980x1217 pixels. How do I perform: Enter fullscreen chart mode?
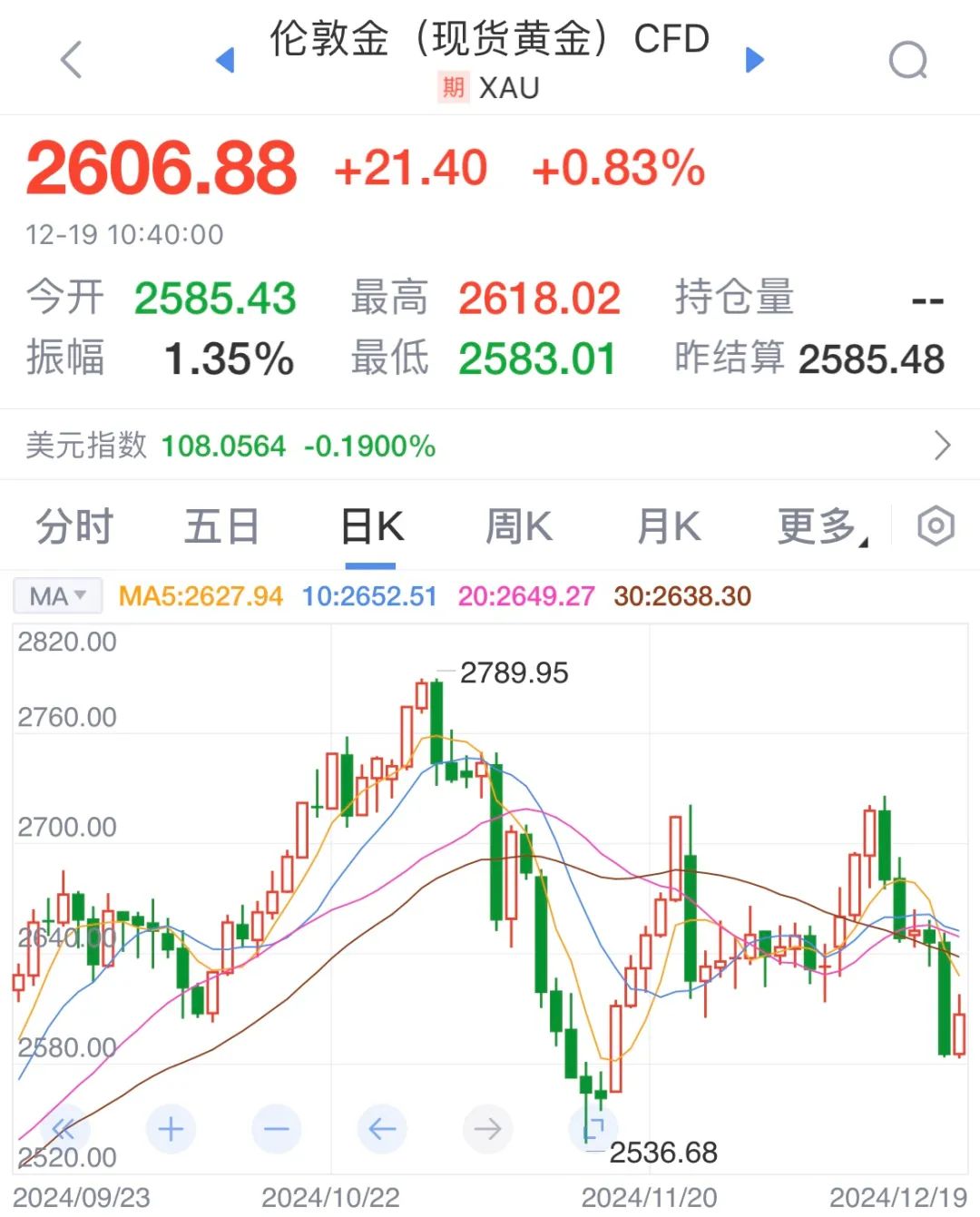click(593, 1129)
